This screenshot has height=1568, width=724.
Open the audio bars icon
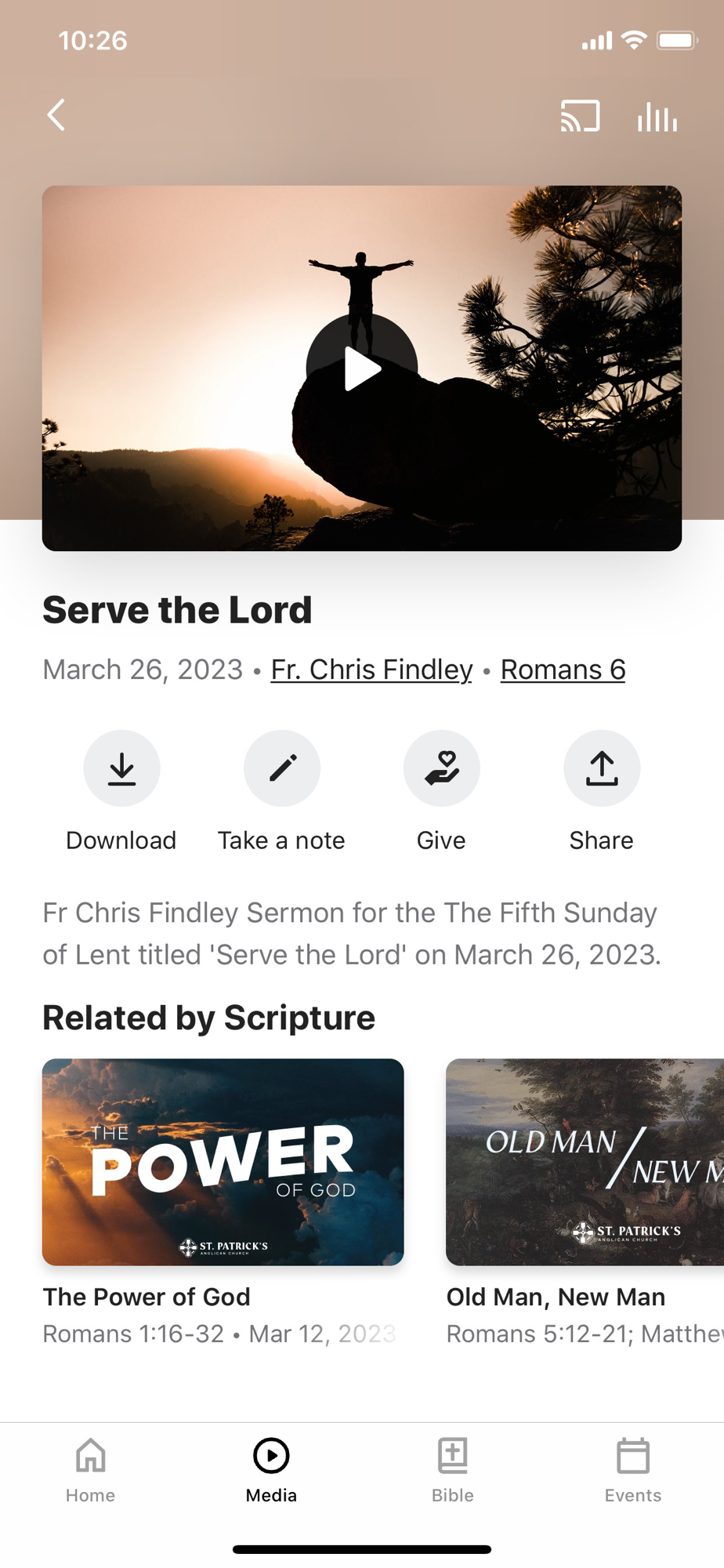pos(657,117)
